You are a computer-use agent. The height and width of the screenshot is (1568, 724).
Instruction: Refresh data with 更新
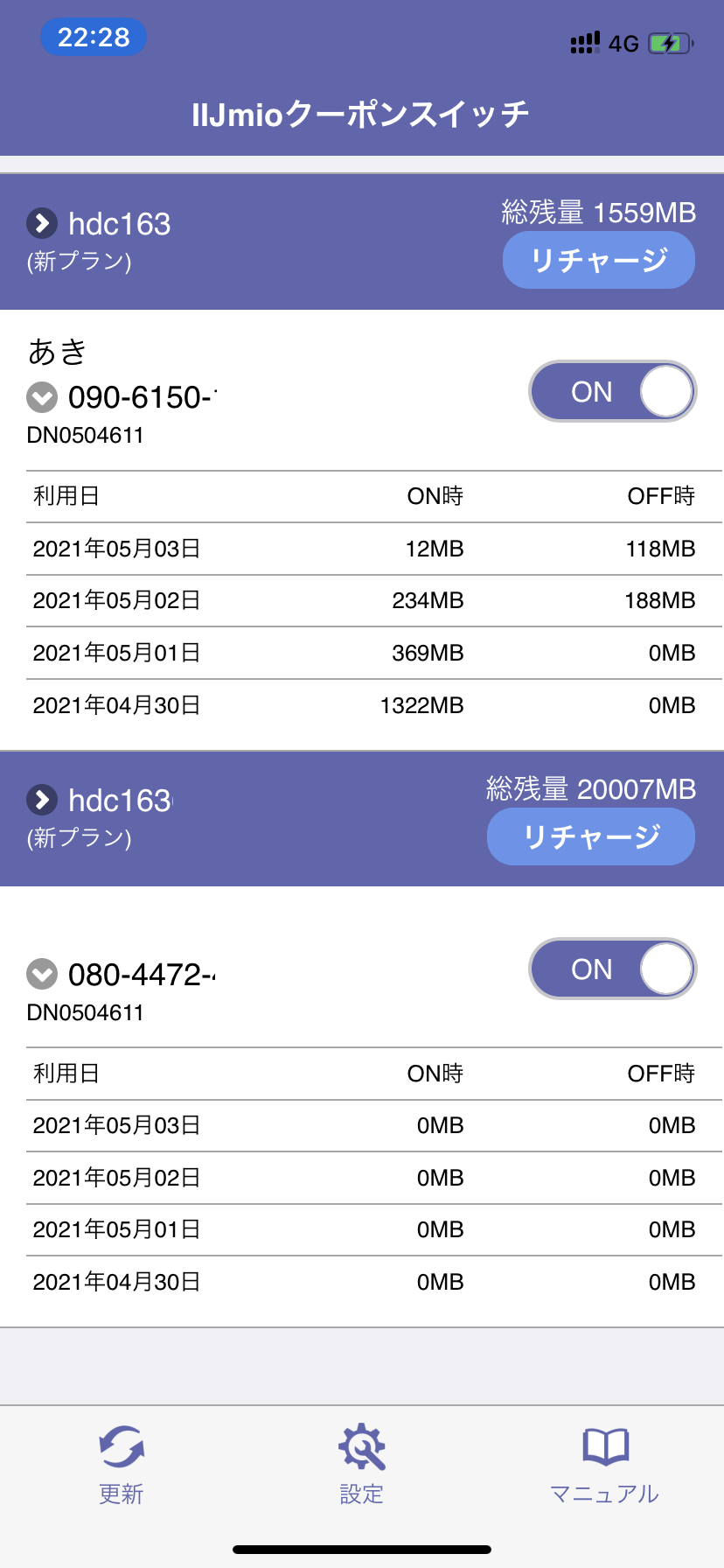point(122,1465)
